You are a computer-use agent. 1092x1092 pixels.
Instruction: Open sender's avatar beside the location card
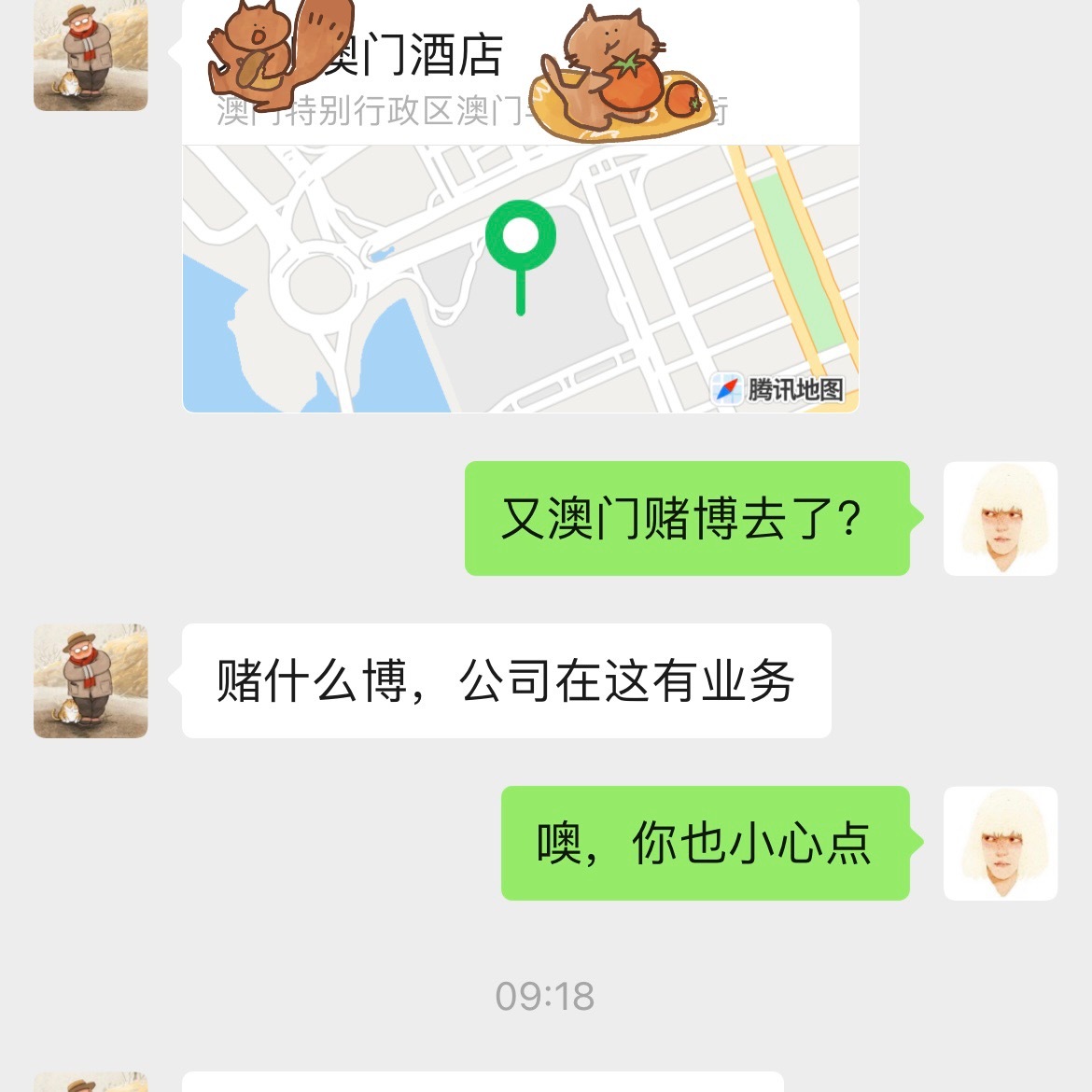point(91,55)
